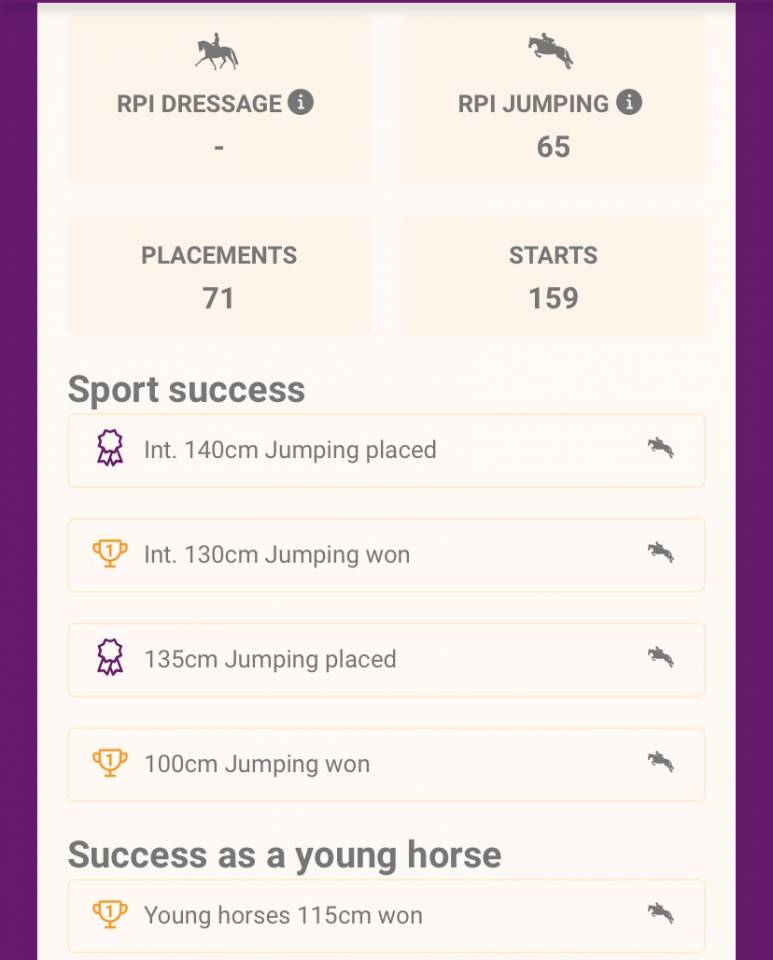The height and width of the screenshot is (960, 773).
Task: Open the RPI Jumping info icon
Action: (631, 103)
